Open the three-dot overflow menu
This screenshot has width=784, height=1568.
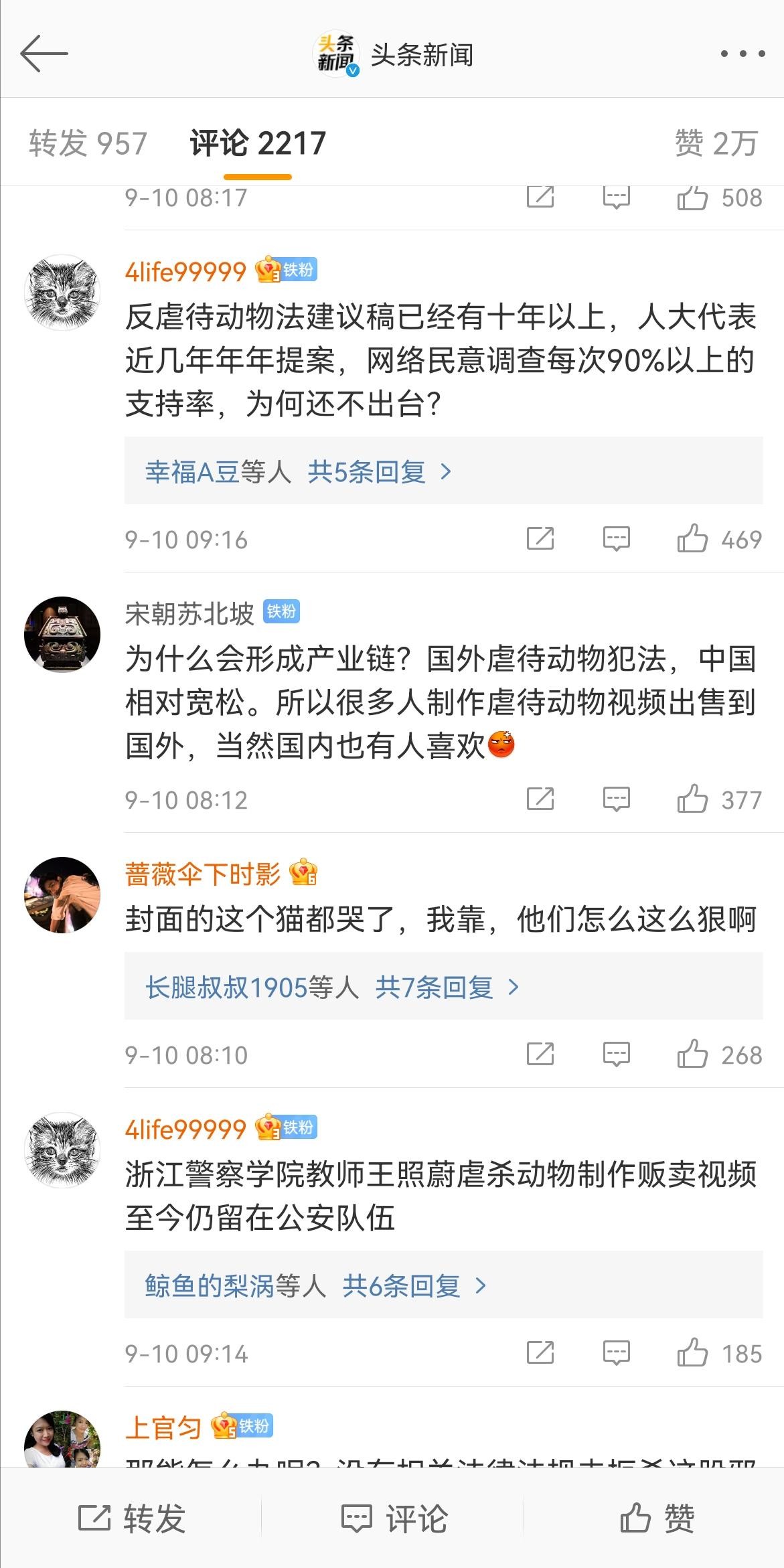click(x=742, y=54)
